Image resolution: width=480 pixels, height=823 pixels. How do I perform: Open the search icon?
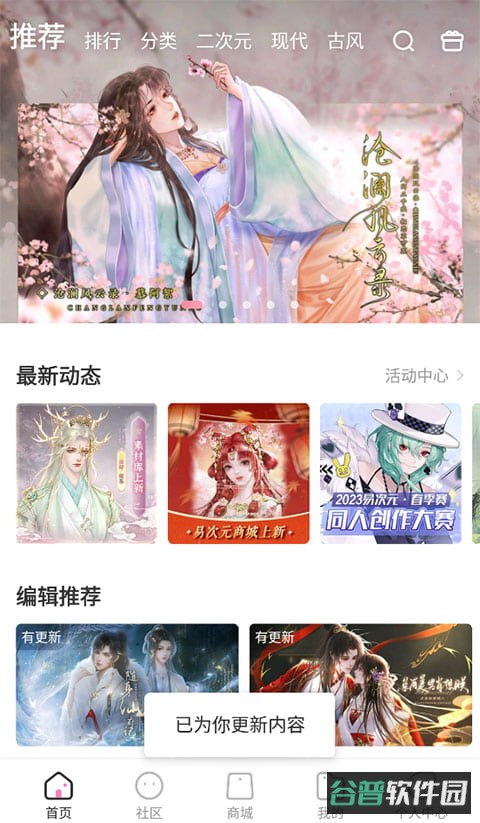click(403, 40)
